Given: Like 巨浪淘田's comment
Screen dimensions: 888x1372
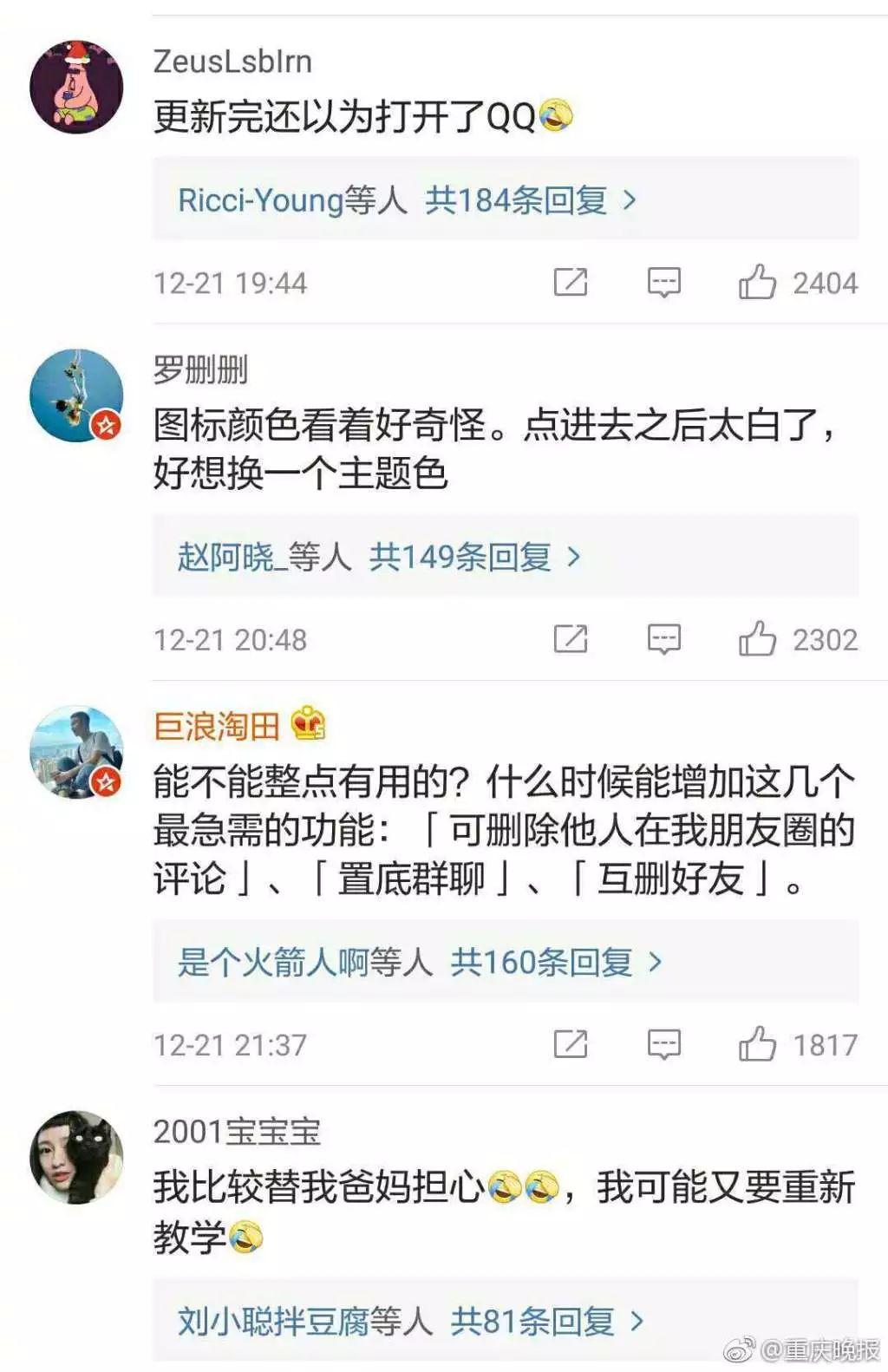Looking at the screenshot, I should tap(757, 1044).
